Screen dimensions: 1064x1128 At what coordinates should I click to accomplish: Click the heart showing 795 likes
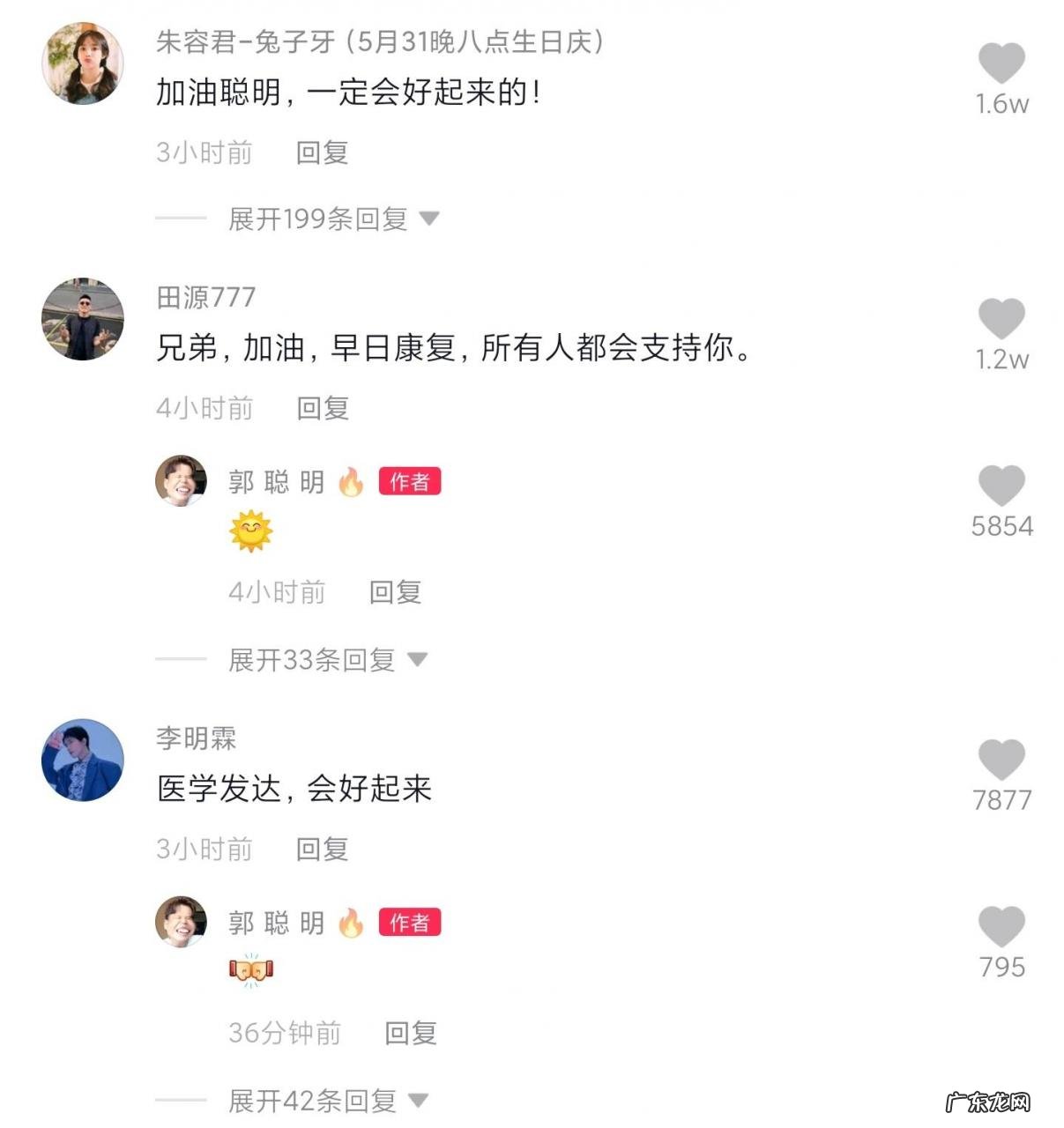(x=1001, y=927)
